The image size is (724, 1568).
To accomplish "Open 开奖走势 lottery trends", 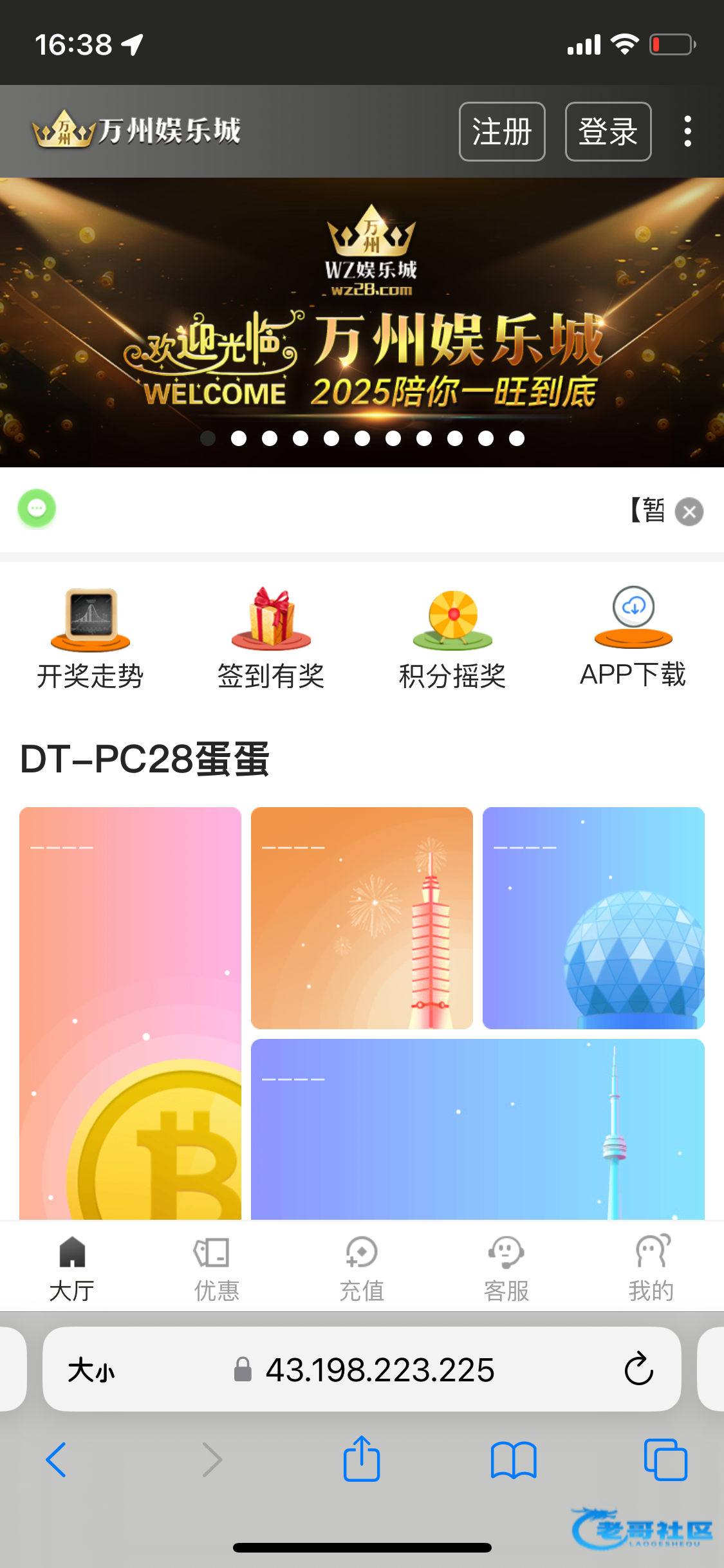I will (x=90, y=638).
